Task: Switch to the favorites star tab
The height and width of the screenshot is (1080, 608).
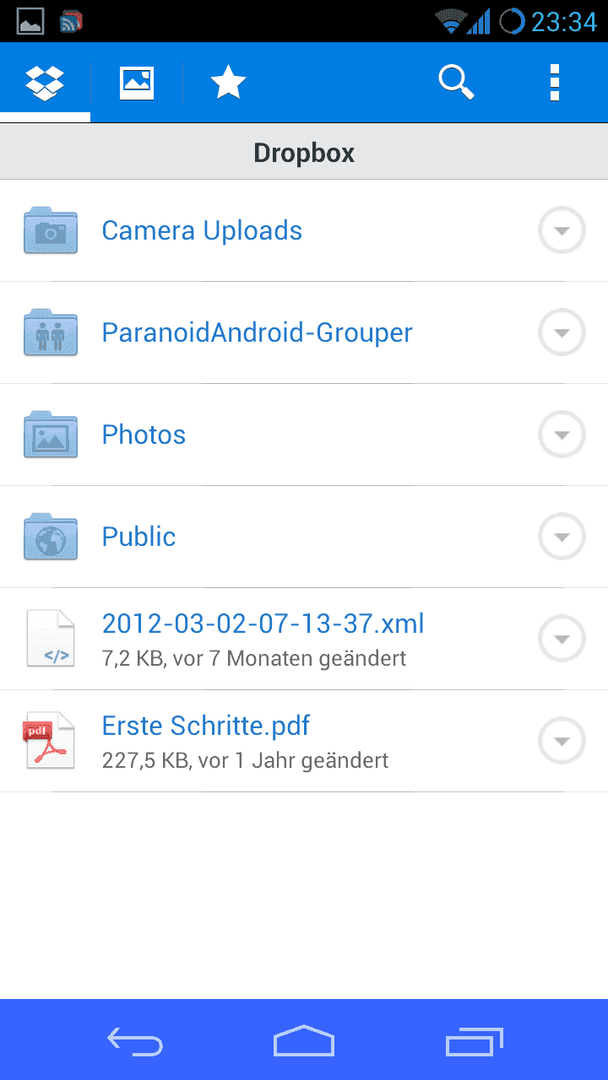Action: (228, 83)
